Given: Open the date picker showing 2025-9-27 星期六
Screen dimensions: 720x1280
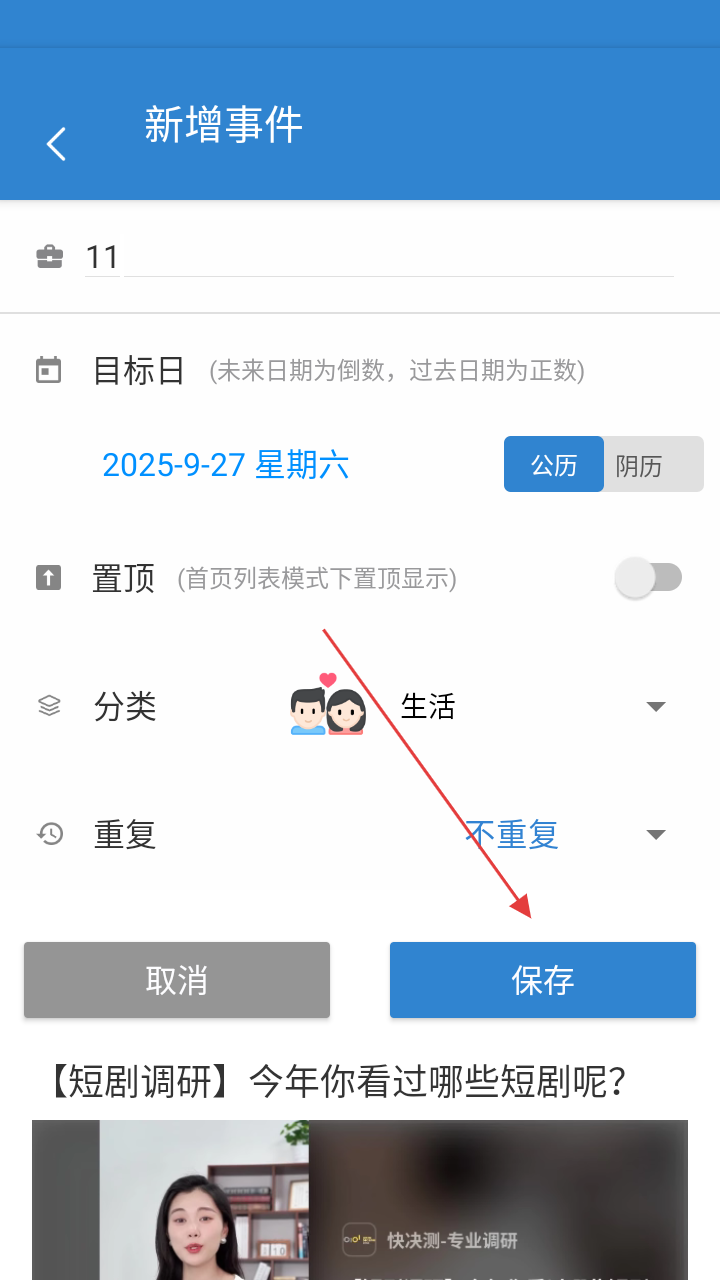Looking at the screenshot, I should [226, 465].
